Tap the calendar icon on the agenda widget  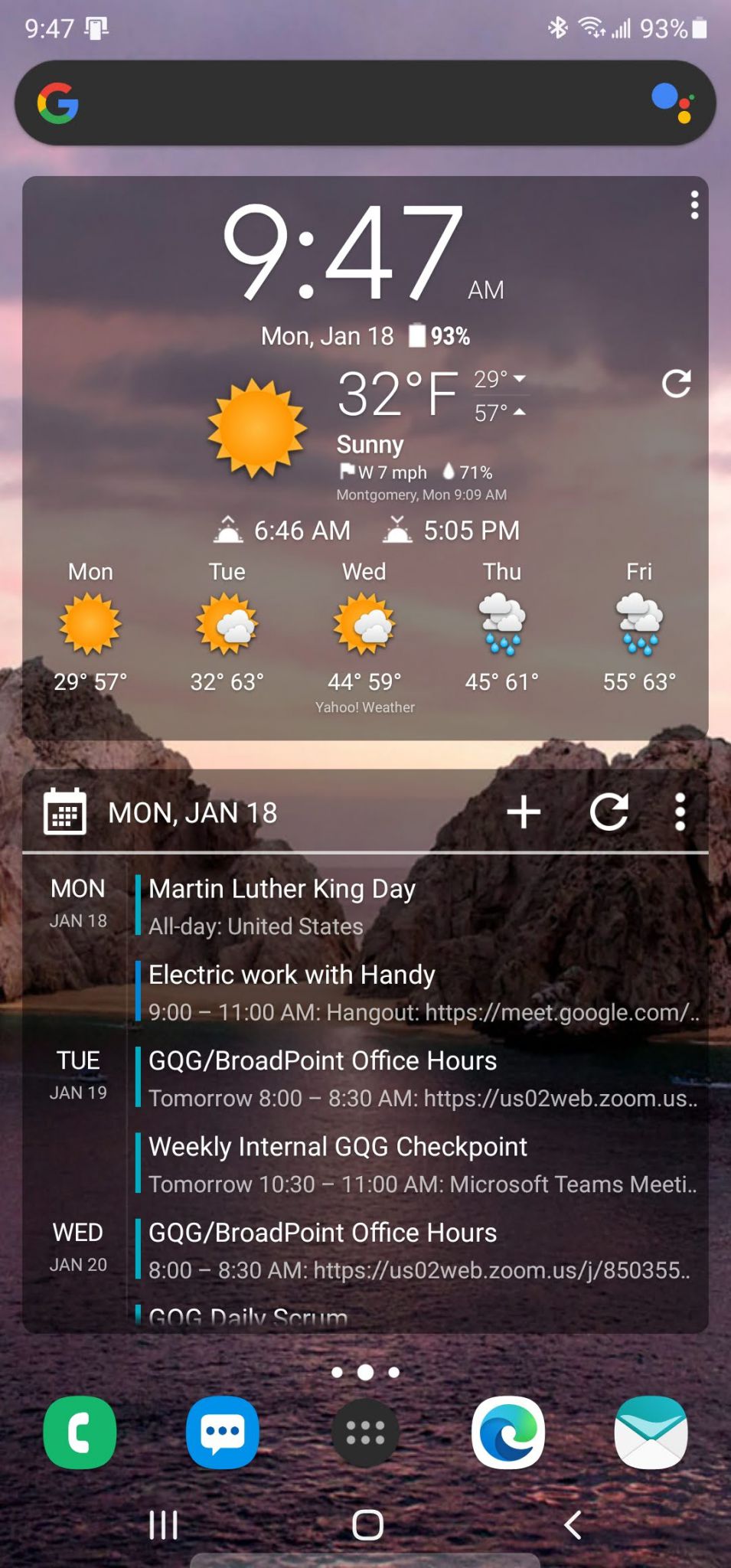(64, 813)
